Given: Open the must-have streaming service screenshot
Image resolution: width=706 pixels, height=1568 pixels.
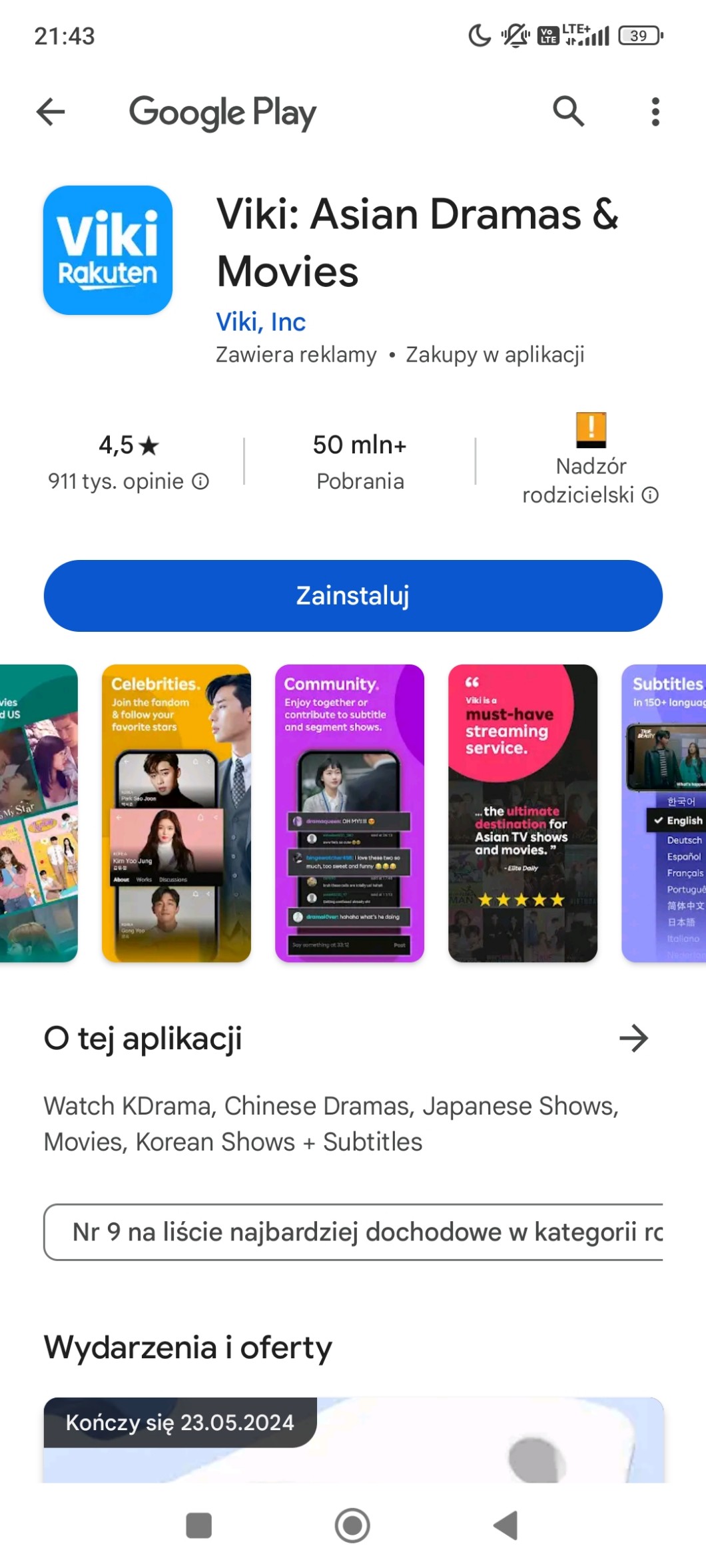Looking at the screenshot, I should (x=523, y=813).
